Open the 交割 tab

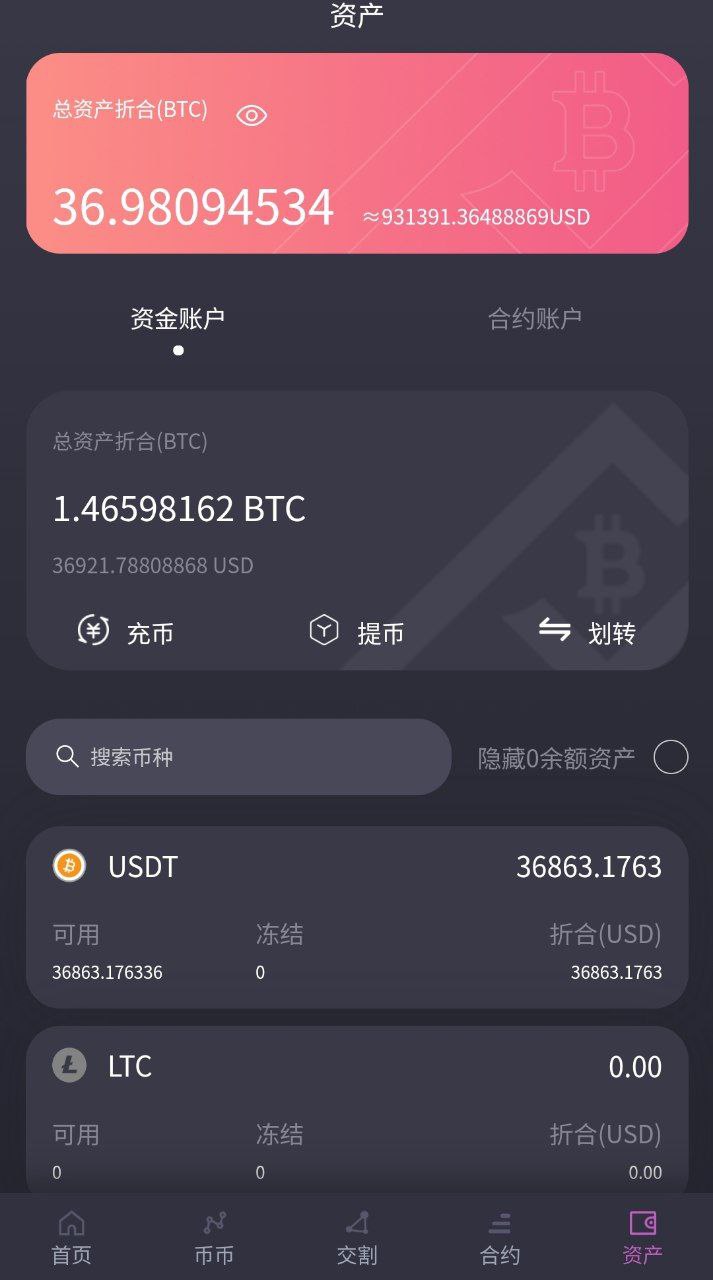pyautogui.click(x=357, y=1238)
